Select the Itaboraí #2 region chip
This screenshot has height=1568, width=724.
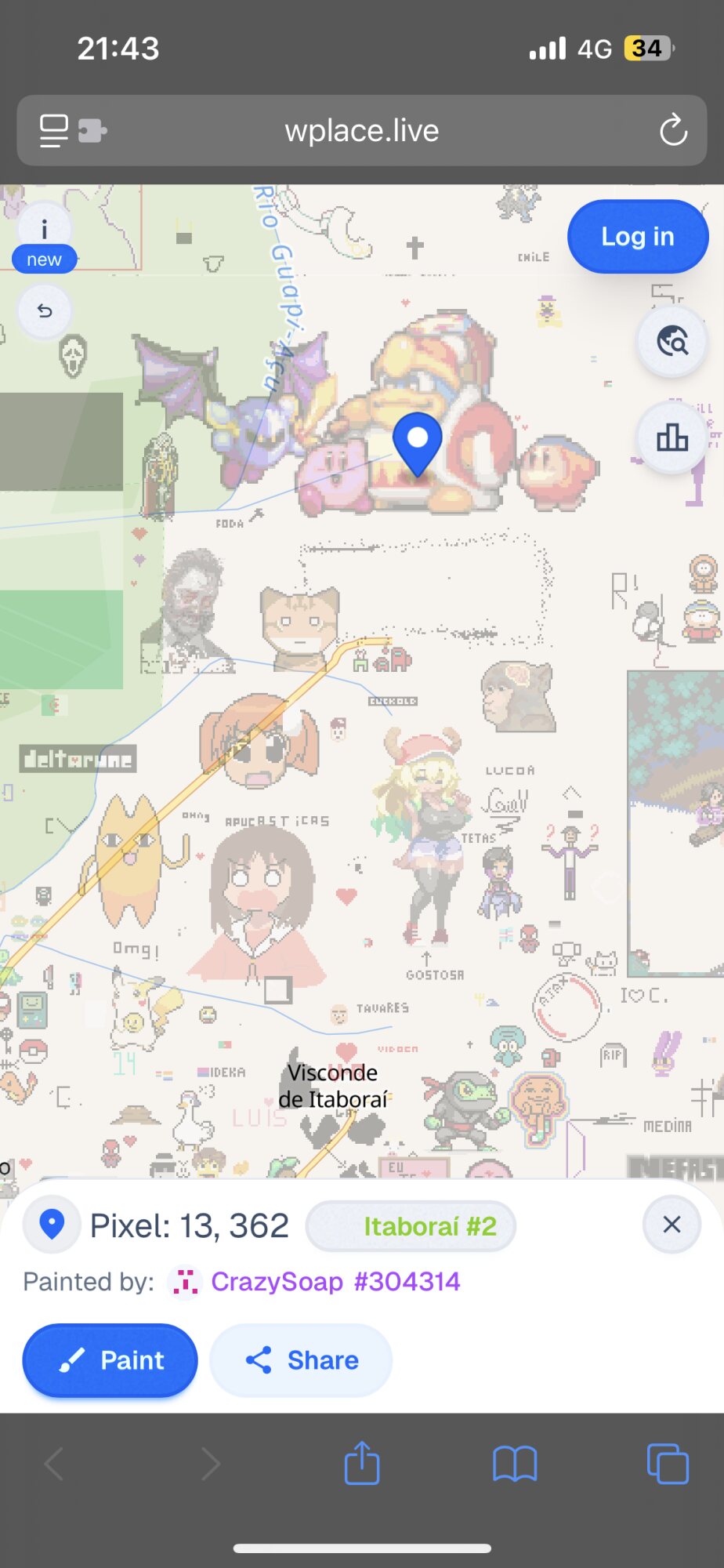click(x=411, y=1226)
